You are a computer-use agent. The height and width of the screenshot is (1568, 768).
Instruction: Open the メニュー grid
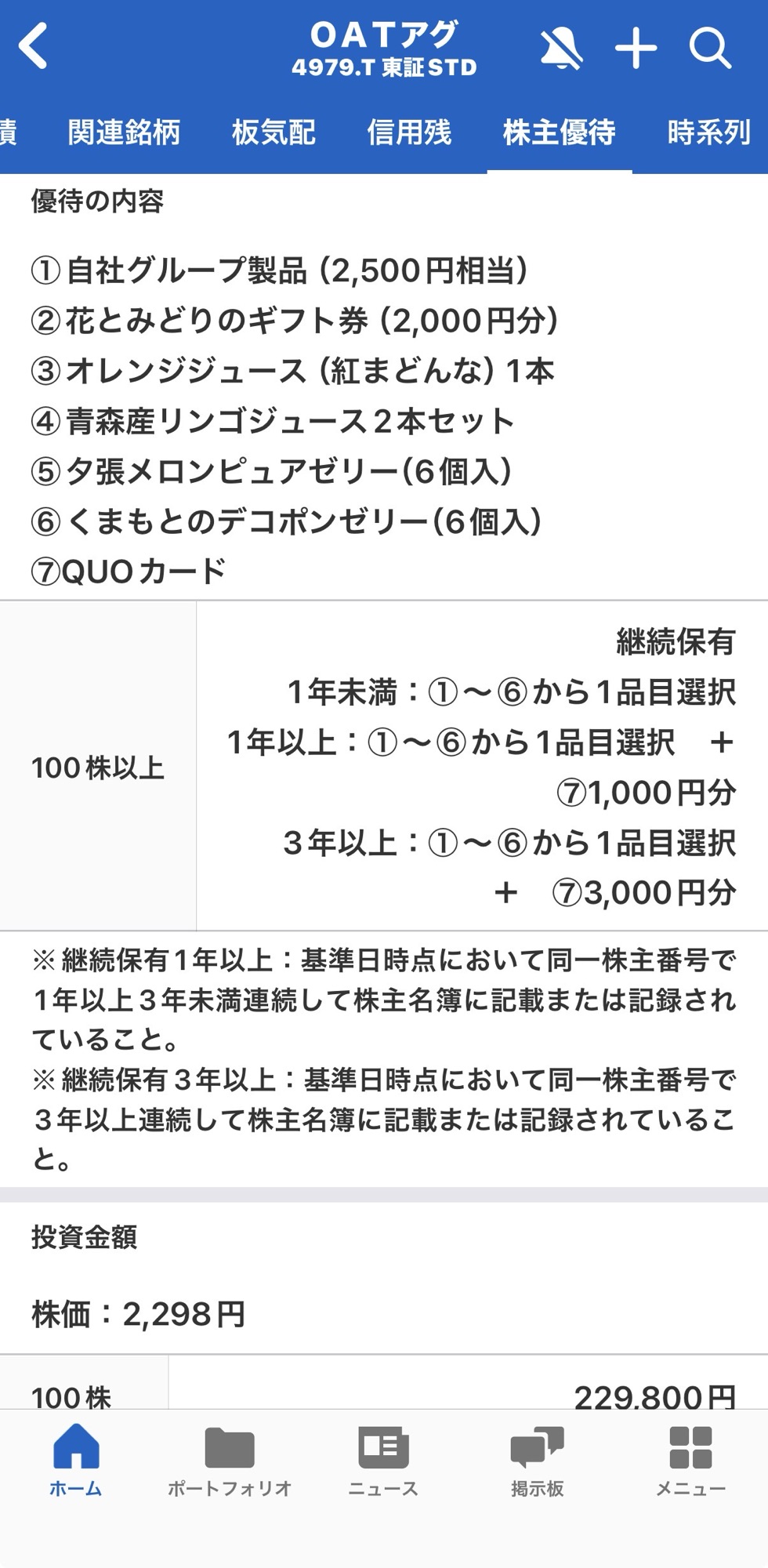point(690,1461)
